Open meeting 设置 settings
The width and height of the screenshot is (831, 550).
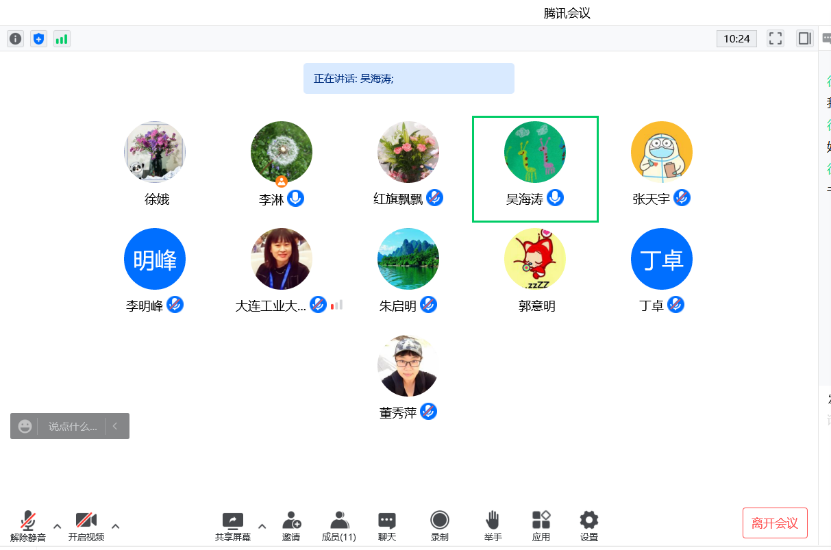click(x=589, y=524)
